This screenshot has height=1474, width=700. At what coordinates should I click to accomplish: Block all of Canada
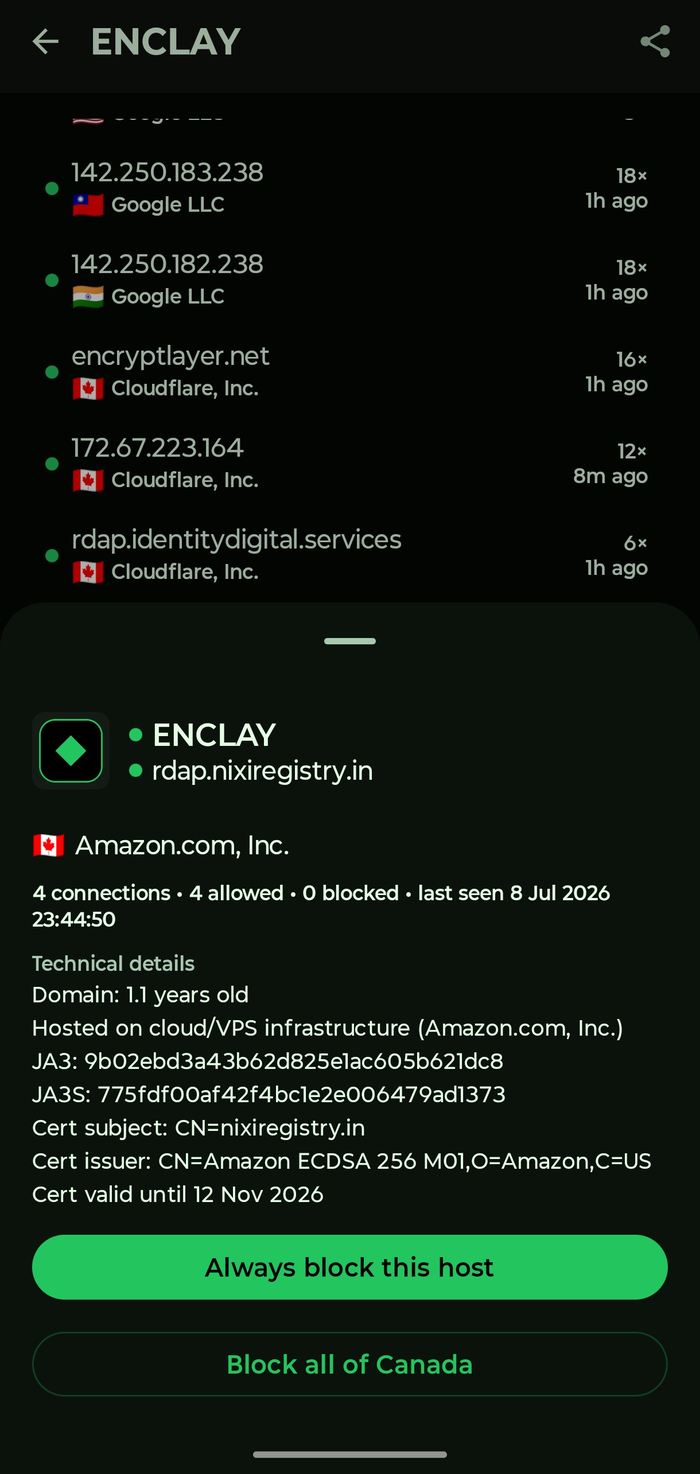tap(350, 1364)
